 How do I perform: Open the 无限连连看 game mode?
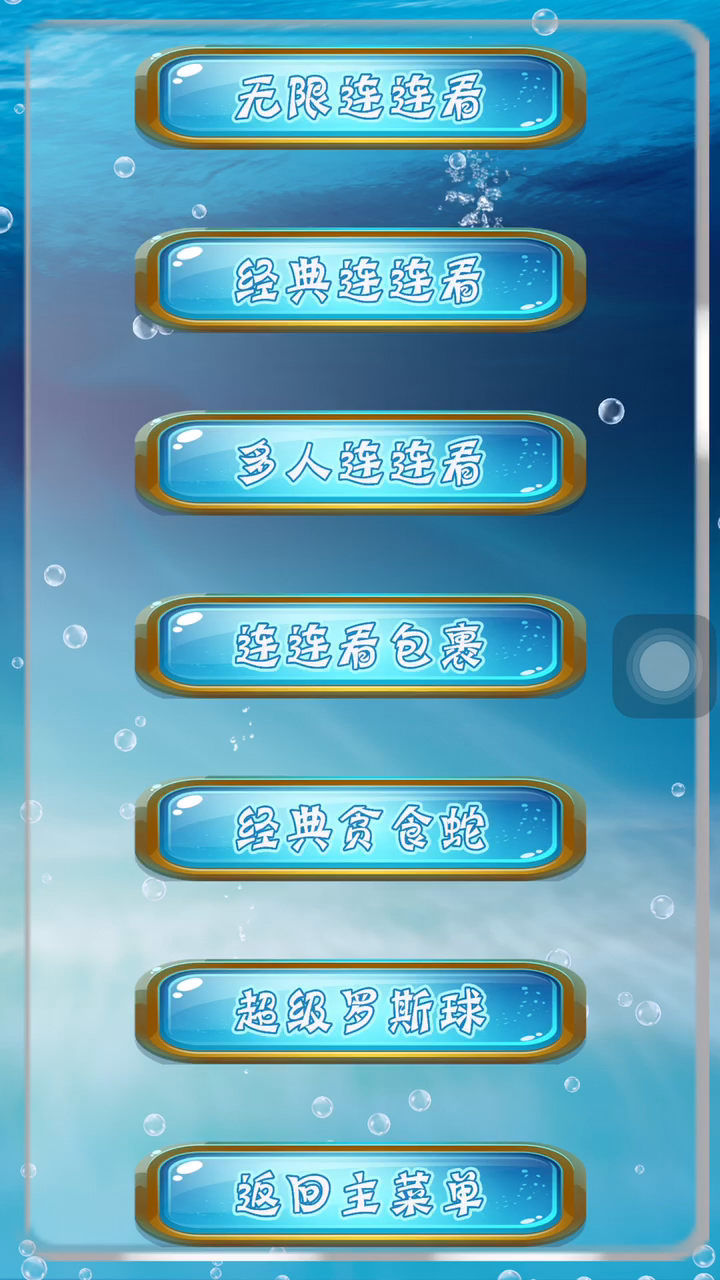360,97
